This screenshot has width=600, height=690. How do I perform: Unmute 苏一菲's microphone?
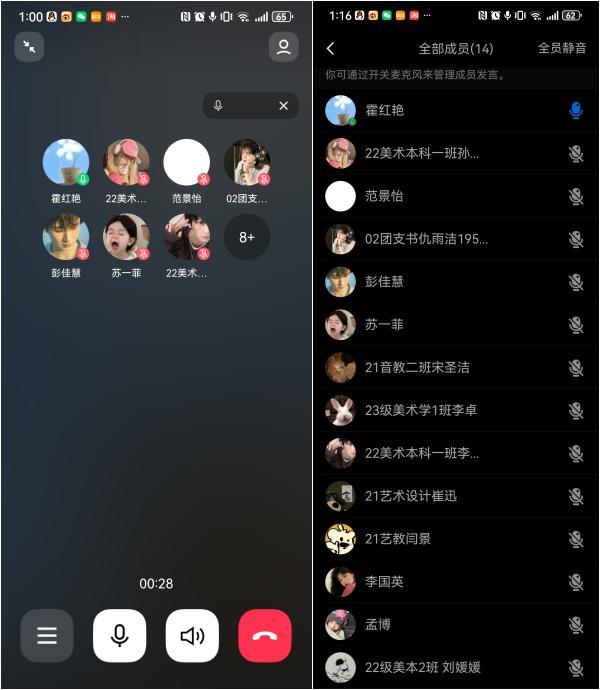coord(576,325)
